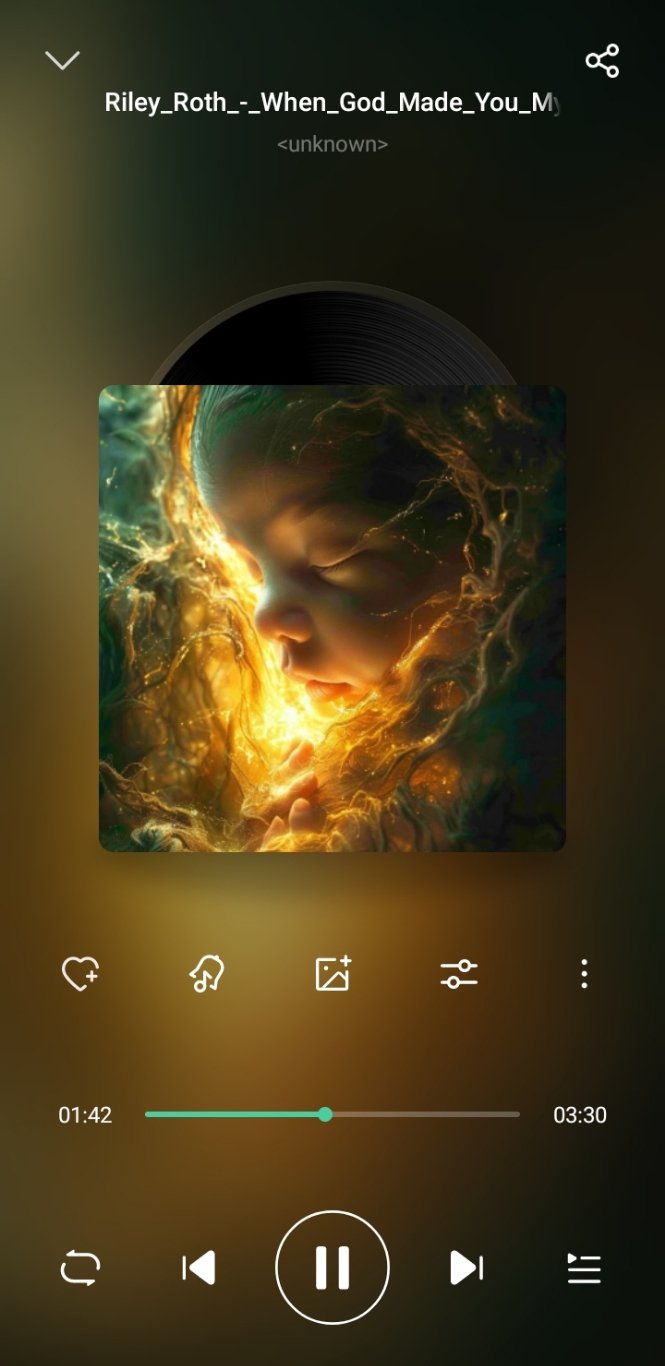Image resolution: width=665 pixels, height=1366 pixels.
Task: Open the three-dot more options menu
Action: point(584,973)
